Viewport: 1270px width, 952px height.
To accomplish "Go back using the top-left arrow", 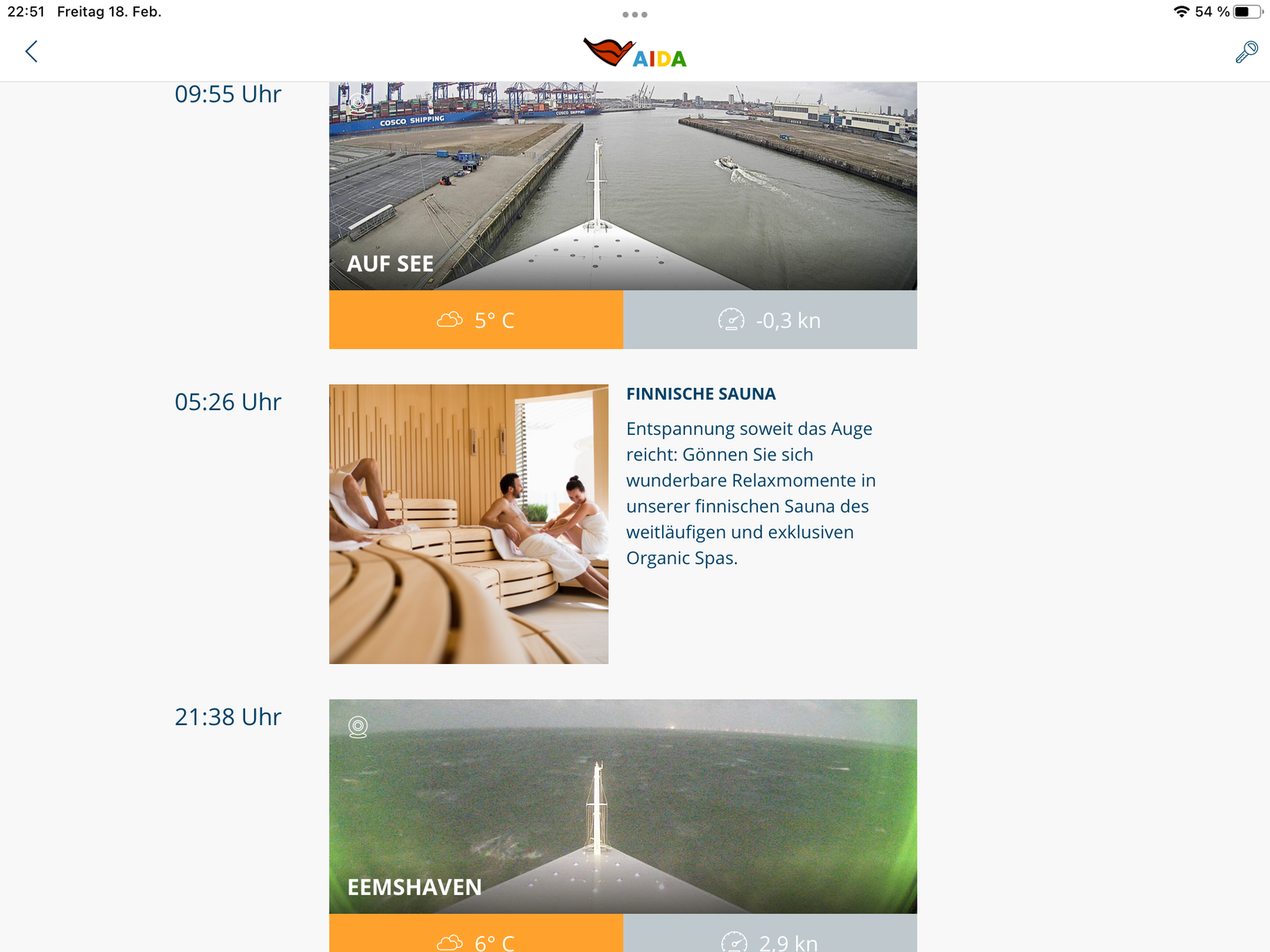I will coord(32,52).
